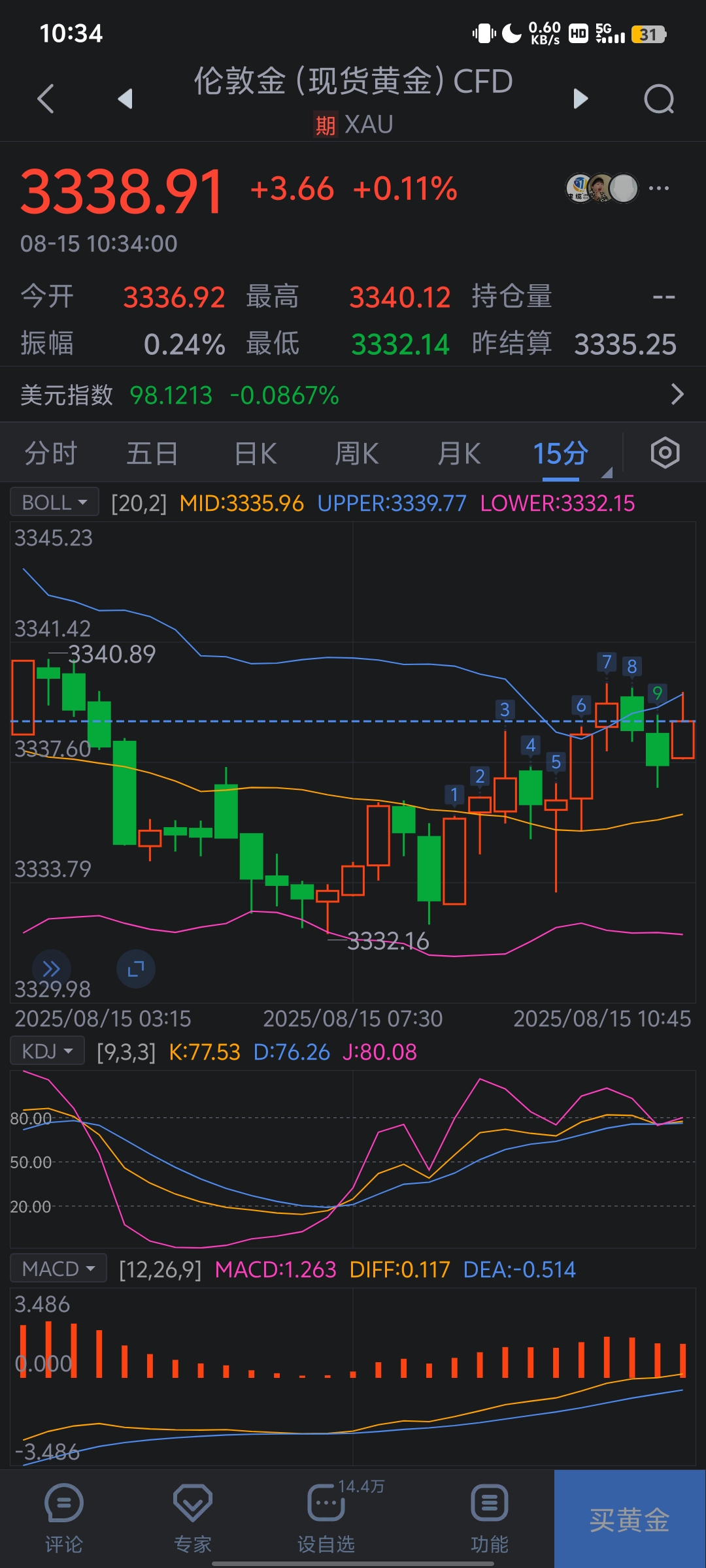Show the 月K chart
The image size is (706, 1568).
(459, 453)
